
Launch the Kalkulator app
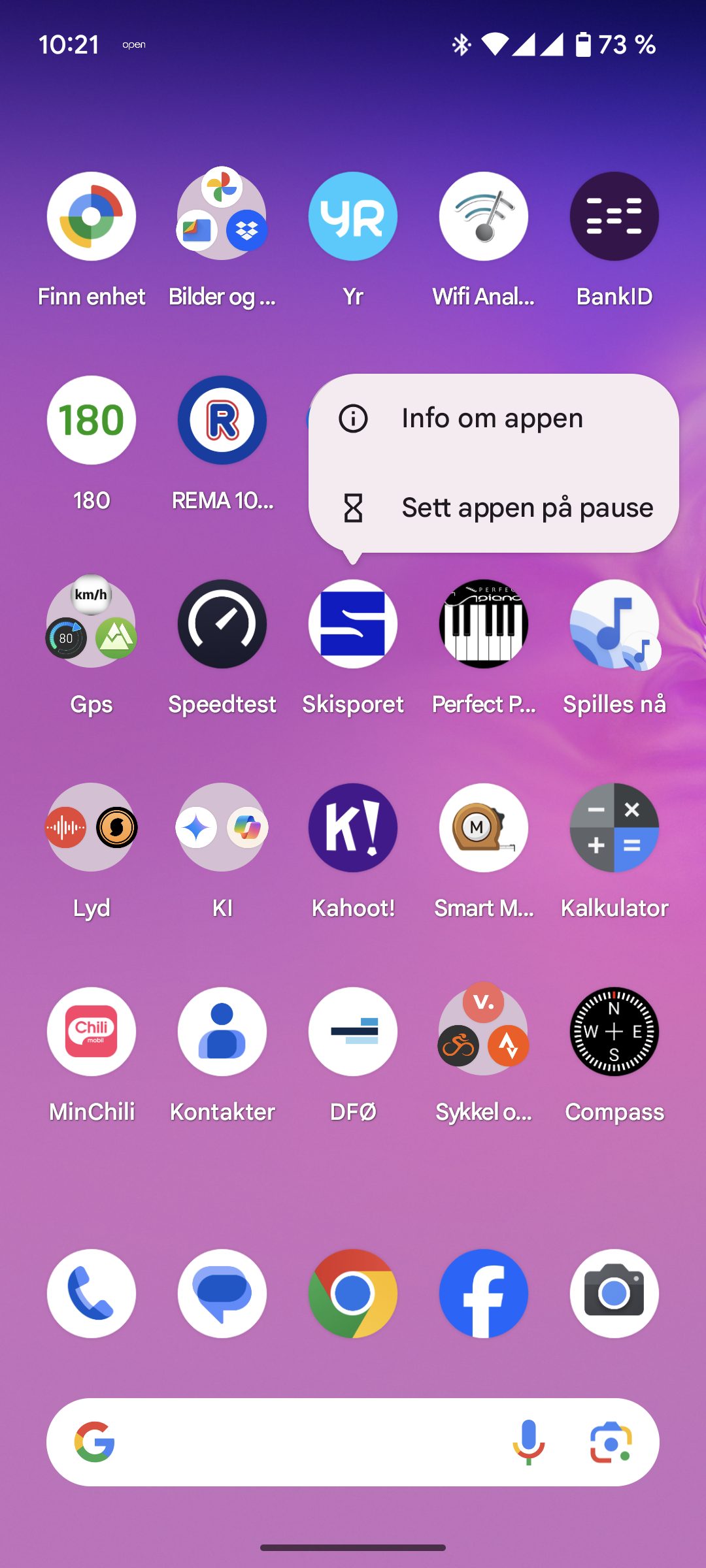point(614,828)
